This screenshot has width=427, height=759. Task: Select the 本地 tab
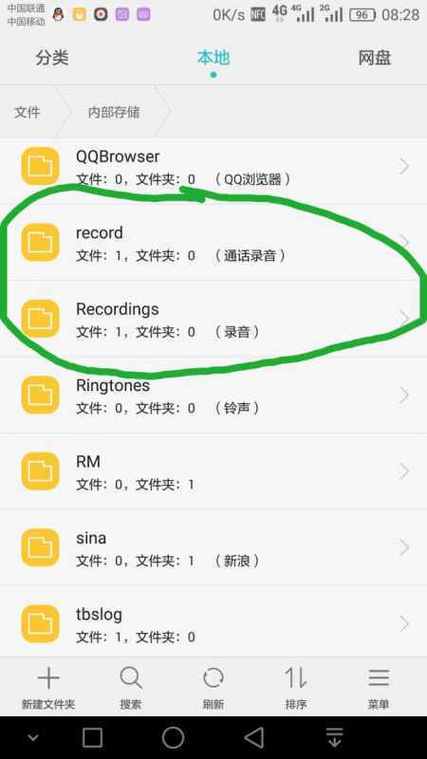click(213, 58)
